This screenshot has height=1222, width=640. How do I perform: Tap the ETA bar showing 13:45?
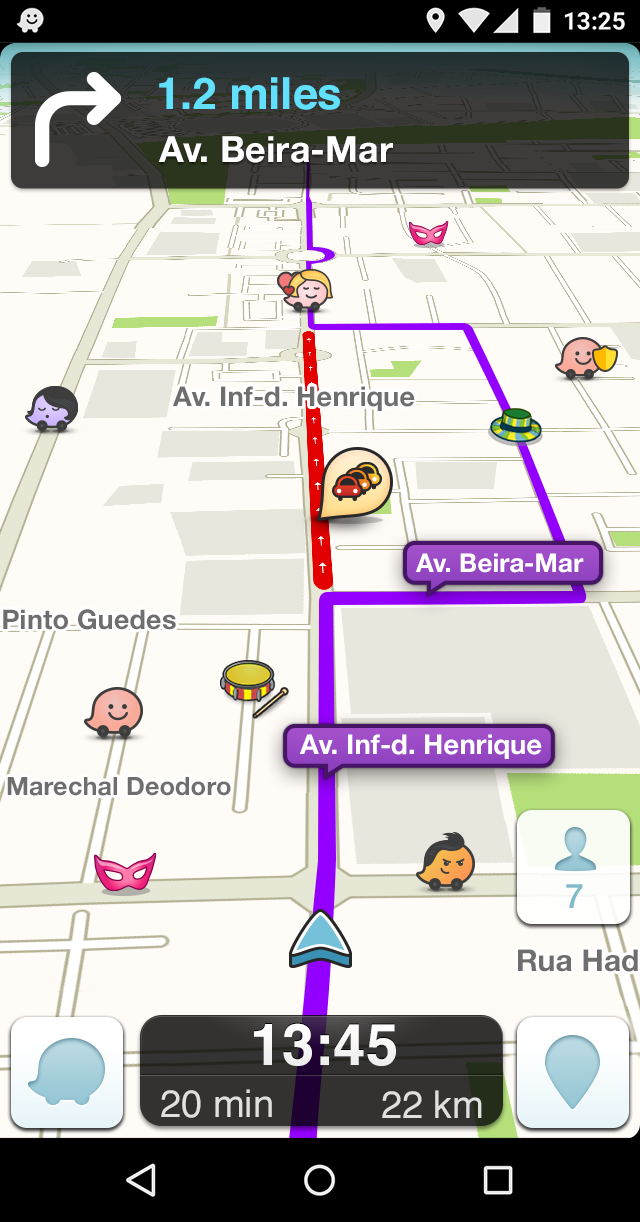pyautogui.click(x=321, y=1071)
